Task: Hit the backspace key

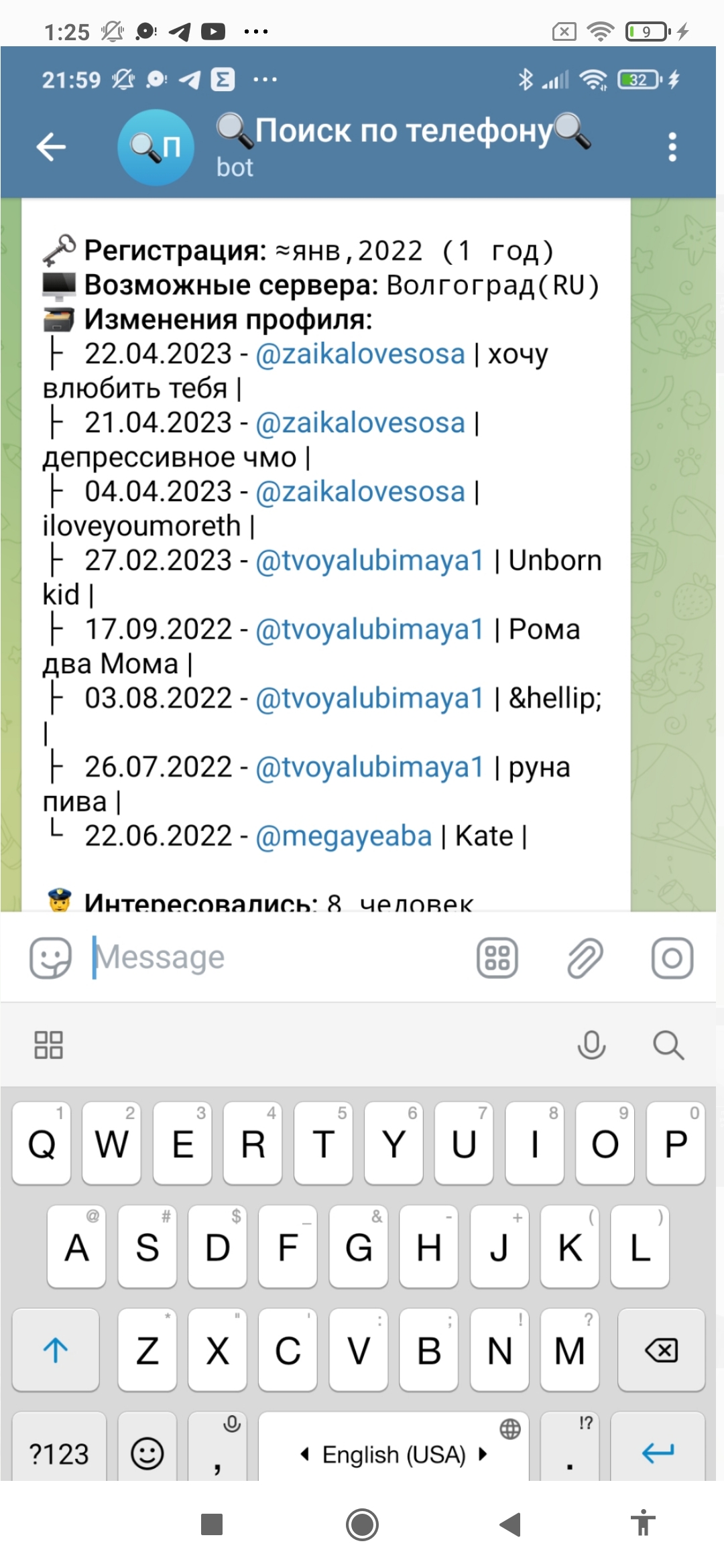Action: point(661,1350)
